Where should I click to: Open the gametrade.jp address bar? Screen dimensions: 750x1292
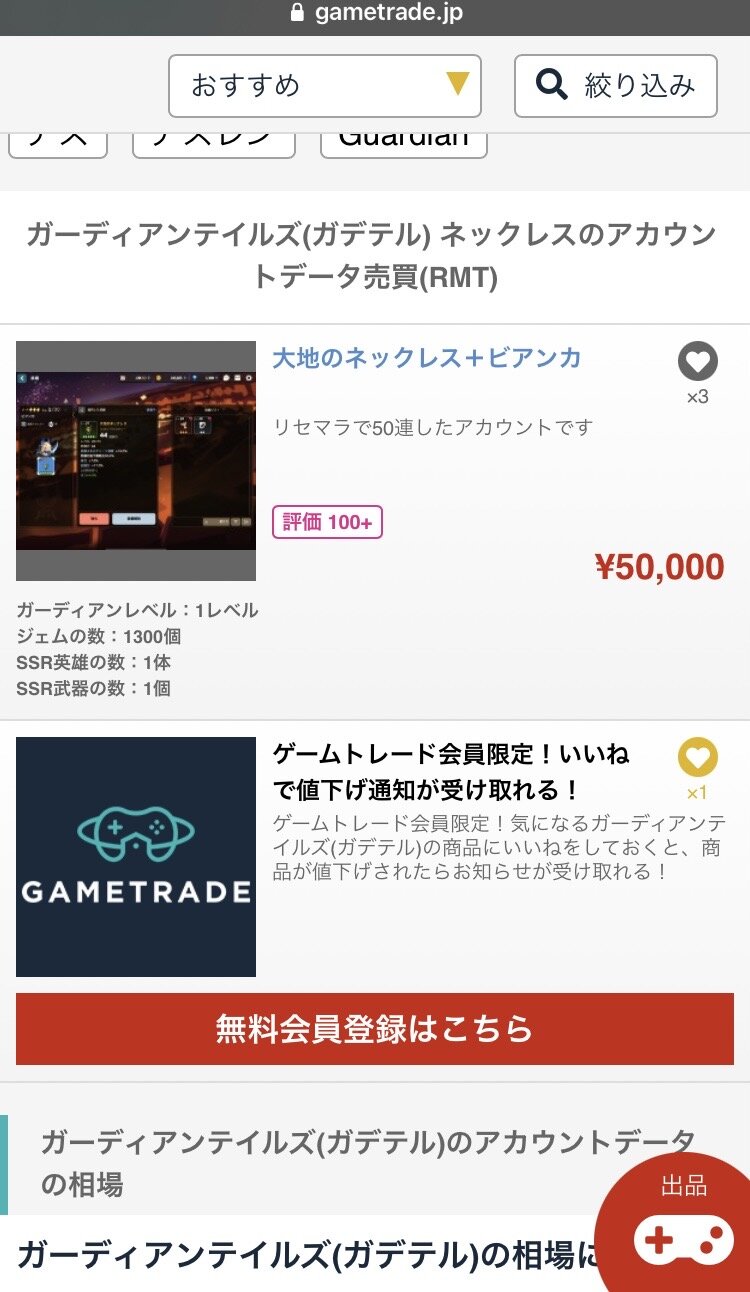(x=375, y=15)
